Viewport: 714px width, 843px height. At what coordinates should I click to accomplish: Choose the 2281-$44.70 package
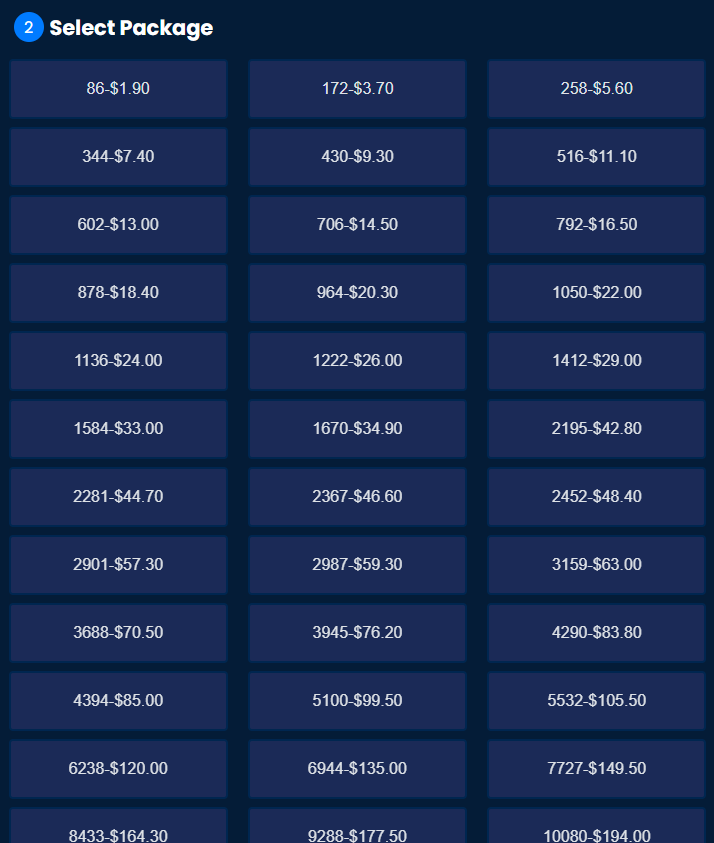point(118,497)
